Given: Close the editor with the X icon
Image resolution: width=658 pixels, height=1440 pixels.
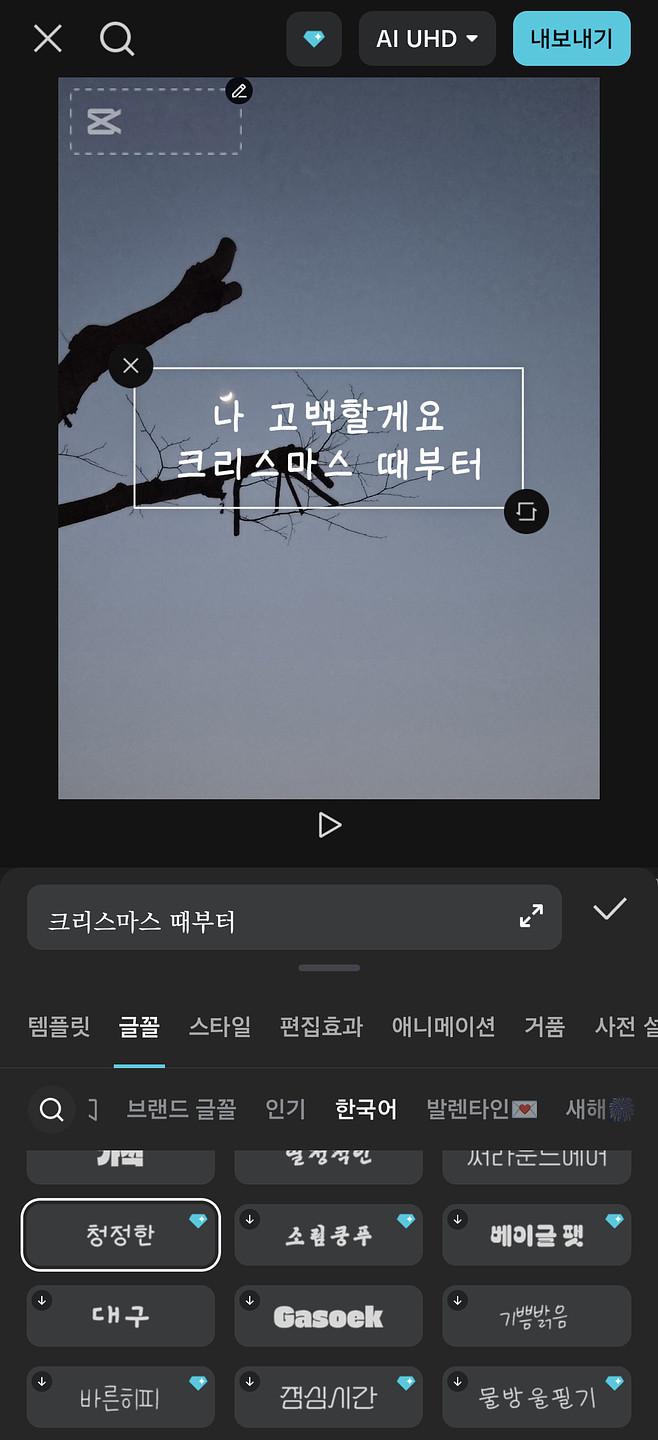Looking at the screenshot, I should pyautogui.click(x=47, y=39).
